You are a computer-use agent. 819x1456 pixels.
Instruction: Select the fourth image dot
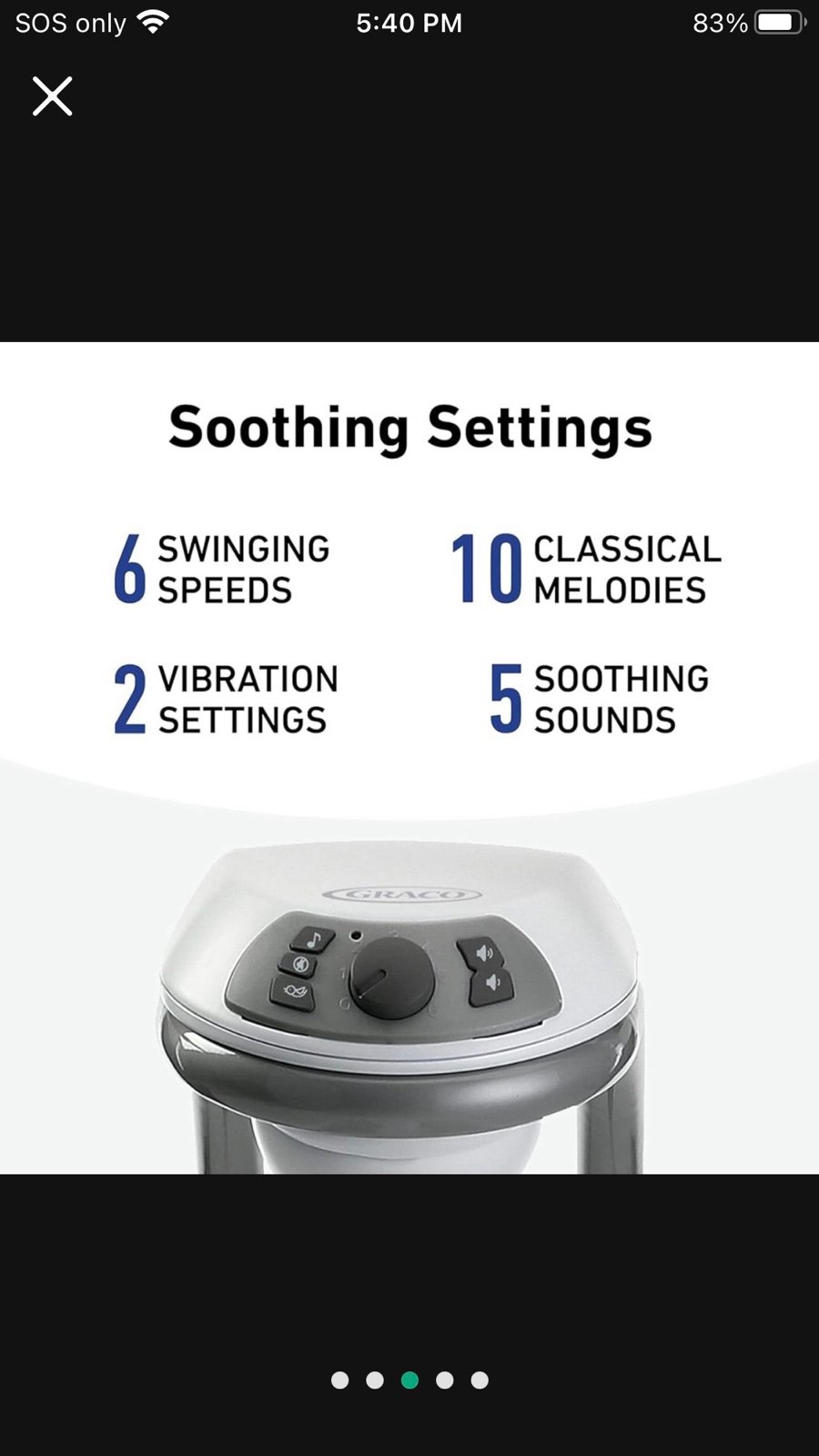click(x=445, y=1380)
